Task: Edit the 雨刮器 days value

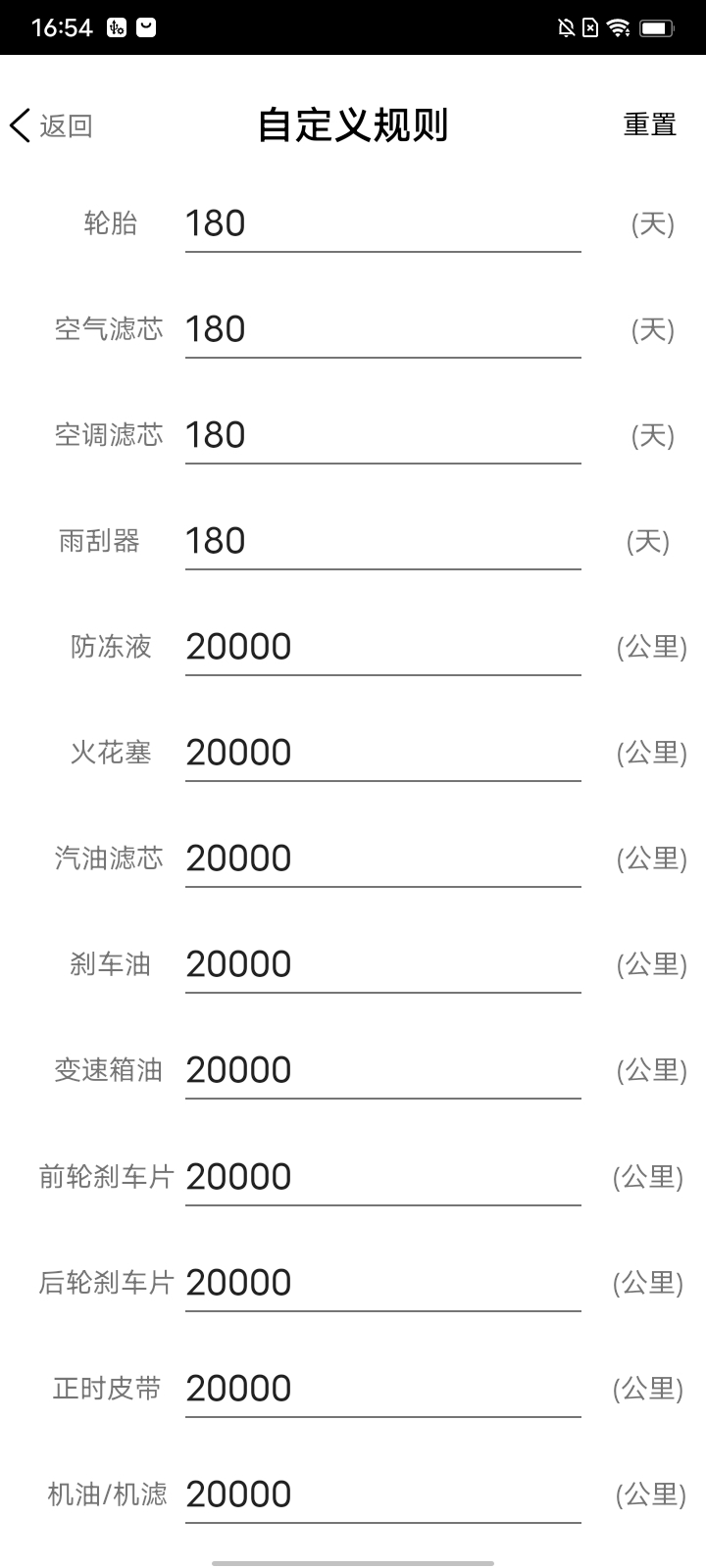Action: pyautogui.click(x=380, y=540)
